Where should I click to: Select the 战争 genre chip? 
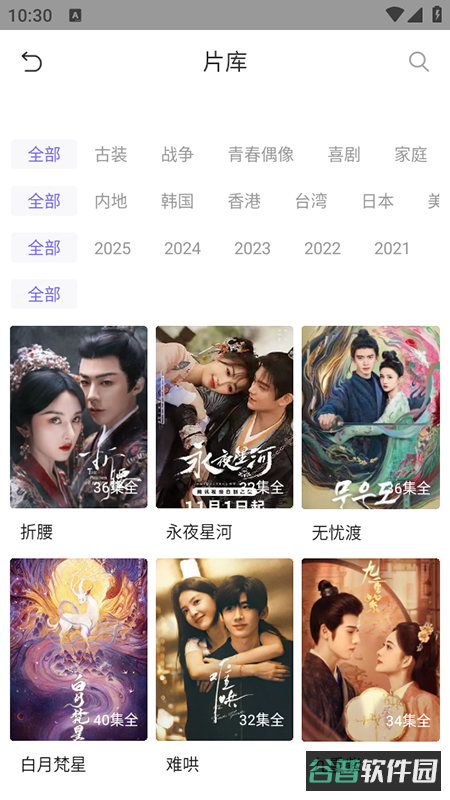178,154
